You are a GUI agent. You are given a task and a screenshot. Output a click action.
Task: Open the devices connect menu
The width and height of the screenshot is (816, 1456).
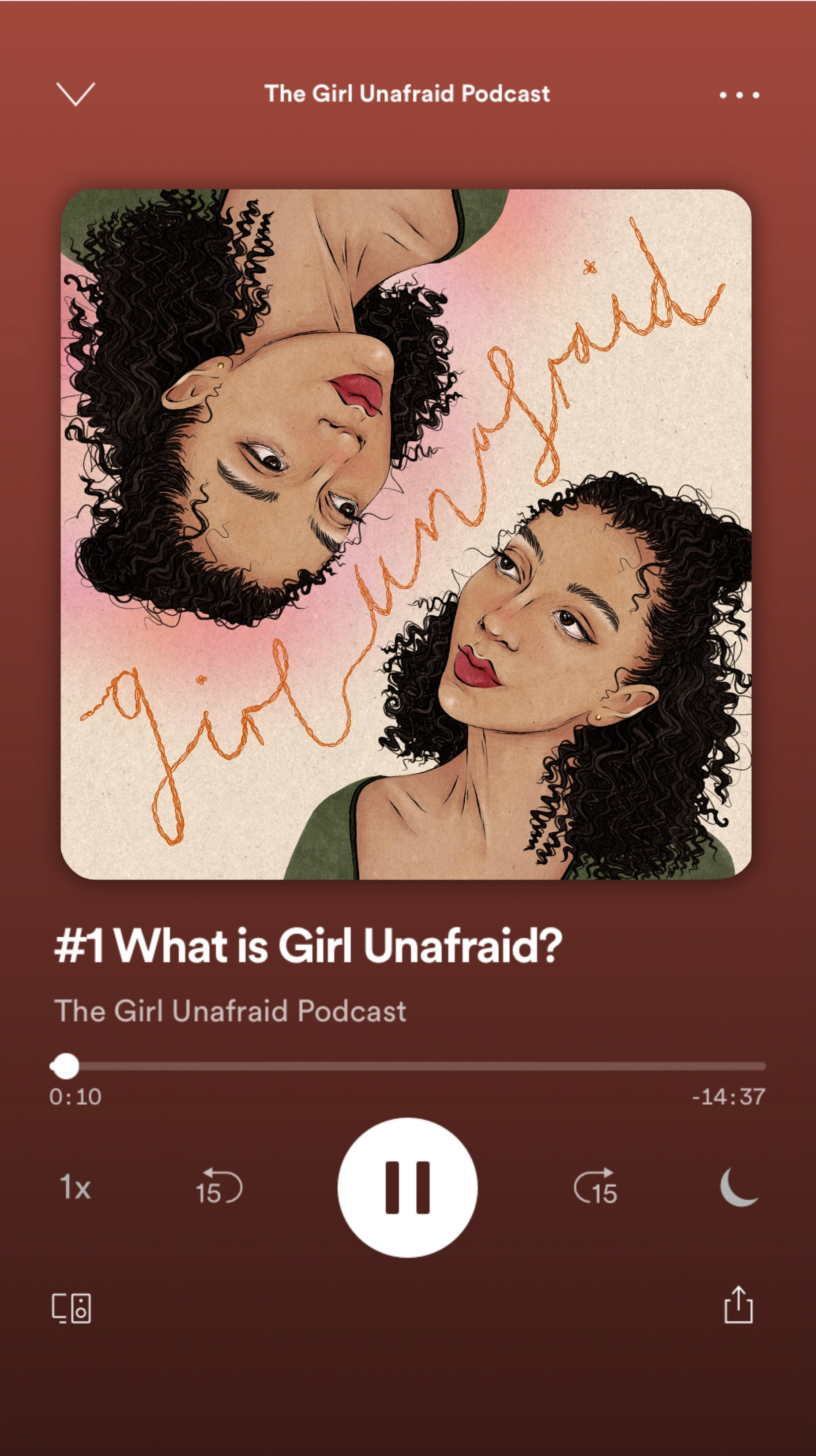[72, 1308]
